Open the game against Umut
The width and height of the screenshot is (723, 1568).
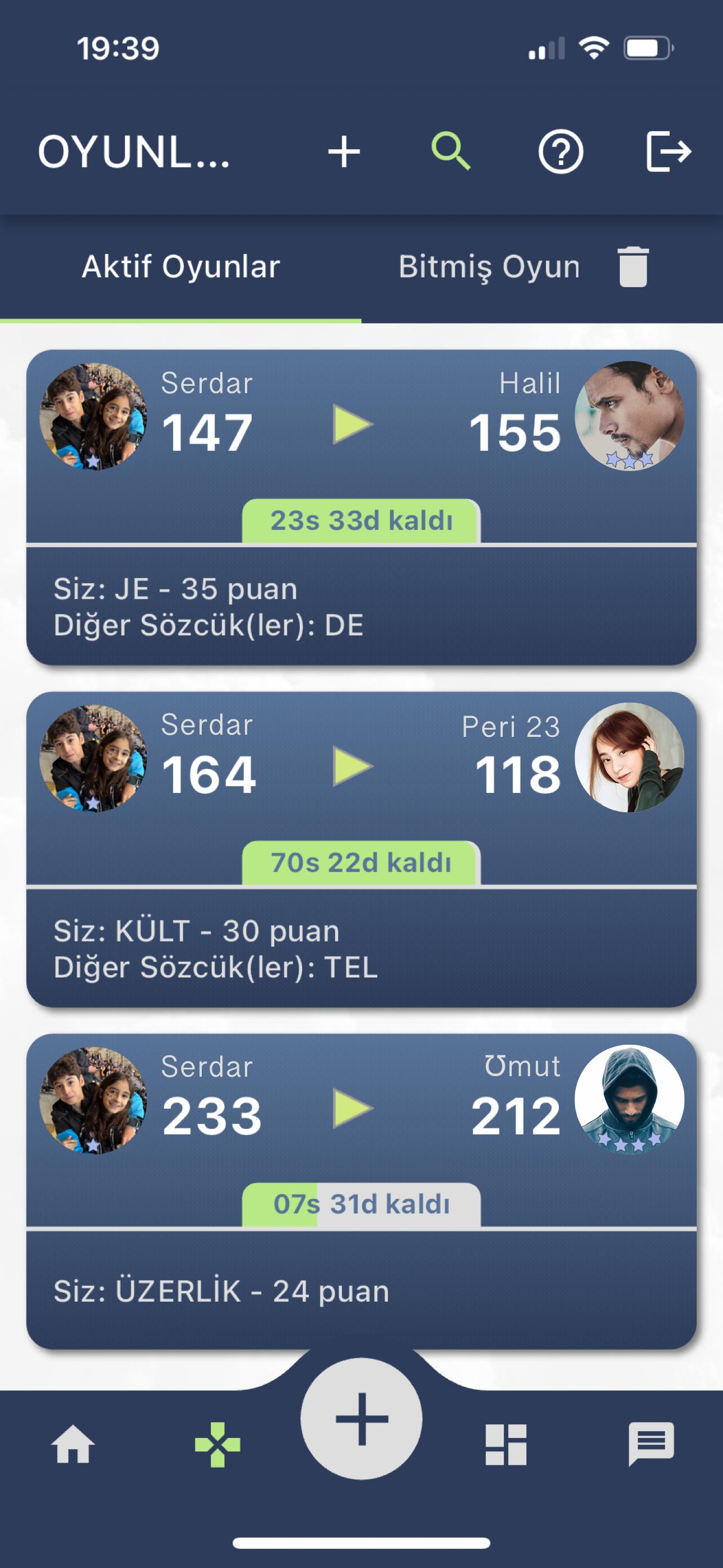tap(361, 1191)
